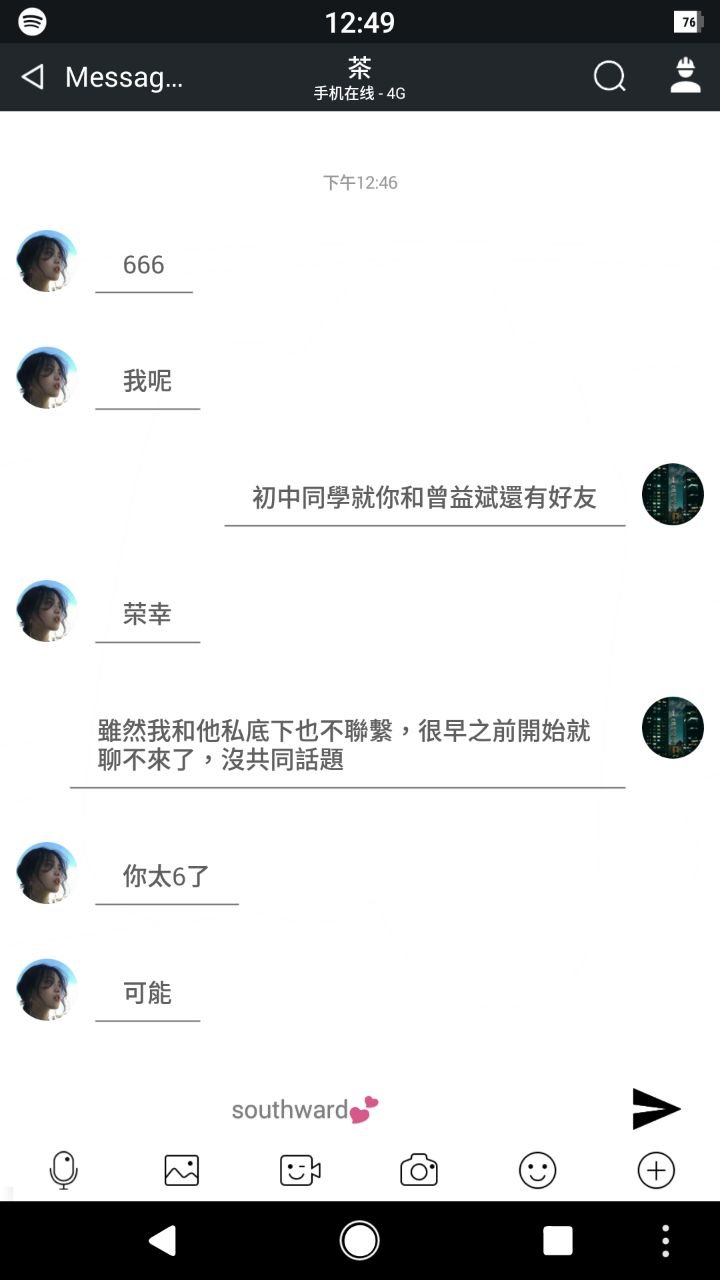The width and height of the screenshot is (720, 1280).
Task: Open the camera to take a photo
Action: coord(419,1170)
